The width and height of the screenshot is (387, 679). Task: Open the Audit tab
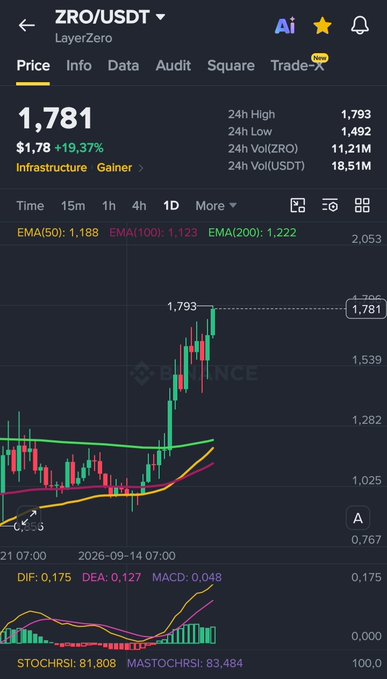click(x=173, y=66)
